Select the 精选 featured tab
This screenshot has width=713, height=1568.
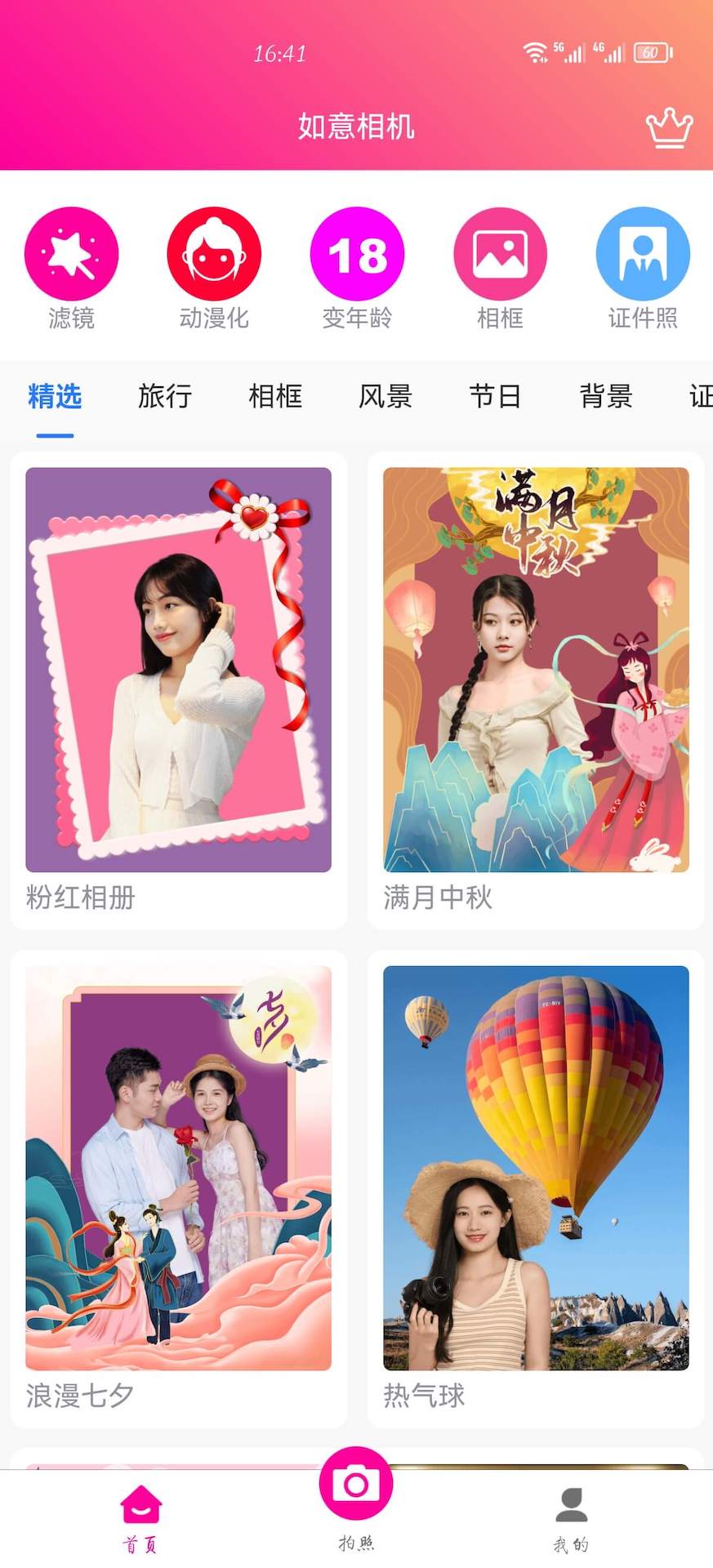click(55, 397)
